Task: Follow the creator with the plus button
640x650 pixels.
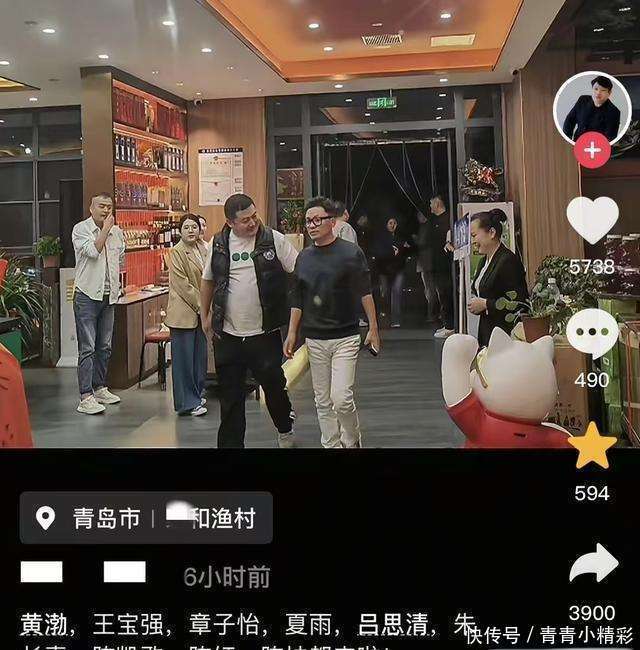Action: point(592,150)
